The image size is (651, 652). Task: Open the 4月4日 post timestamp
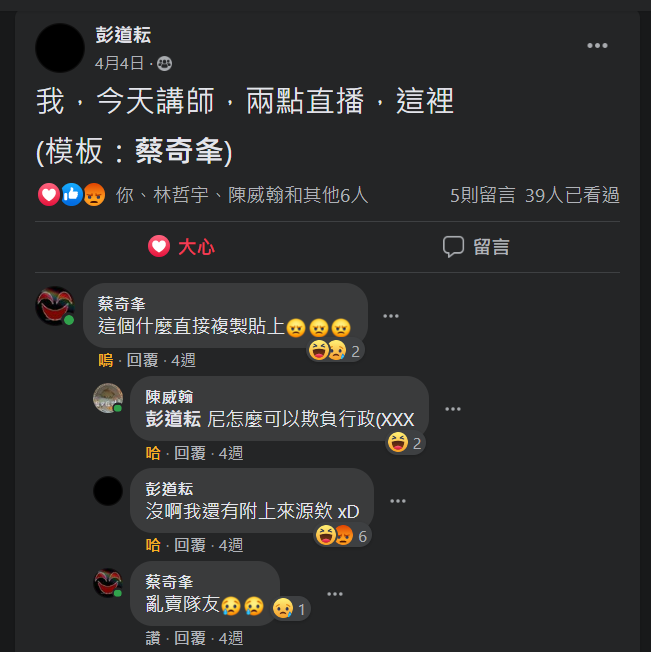[x=119, y=63]
